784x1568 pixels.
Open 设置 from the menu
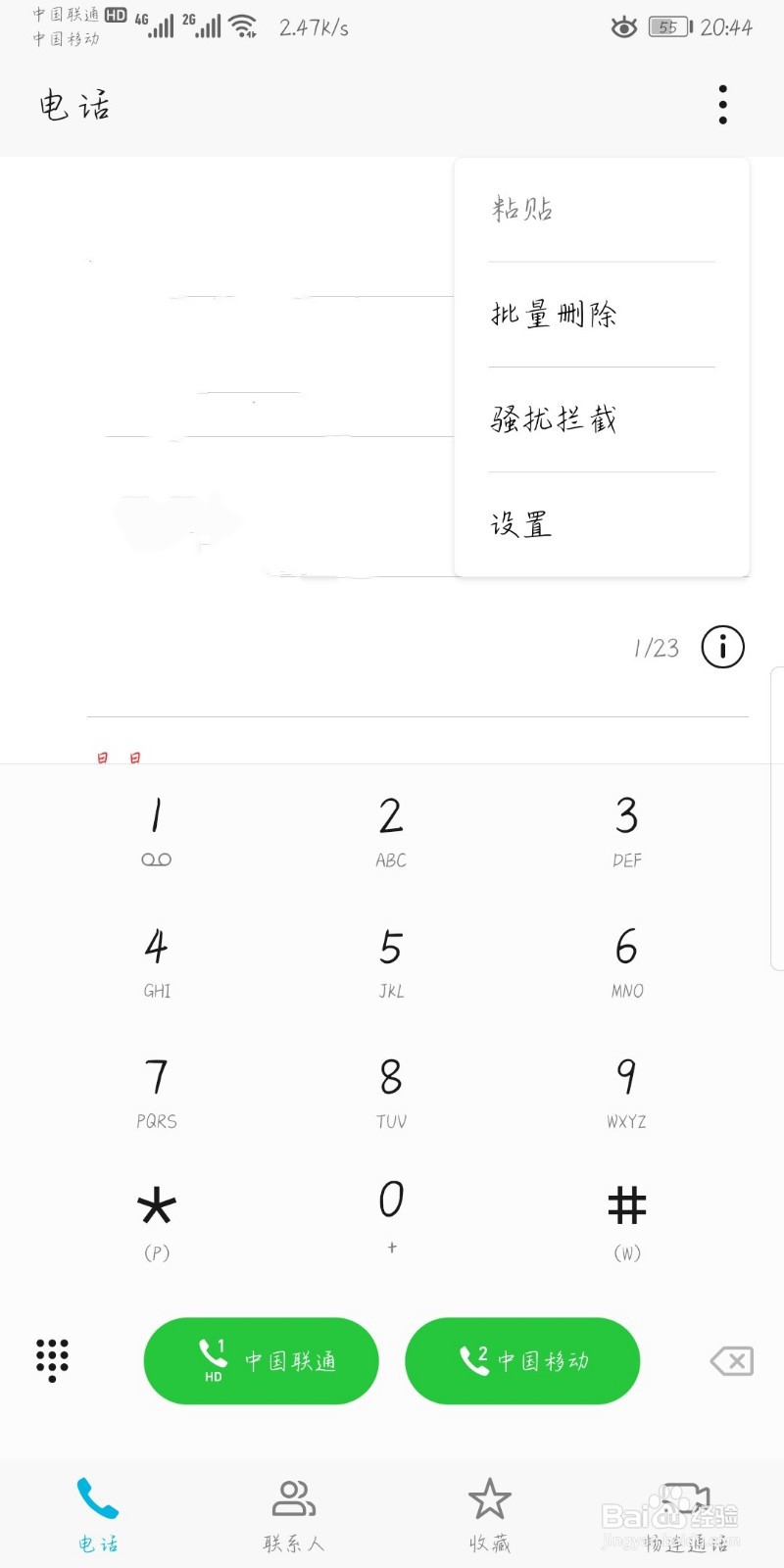(520, 524)
